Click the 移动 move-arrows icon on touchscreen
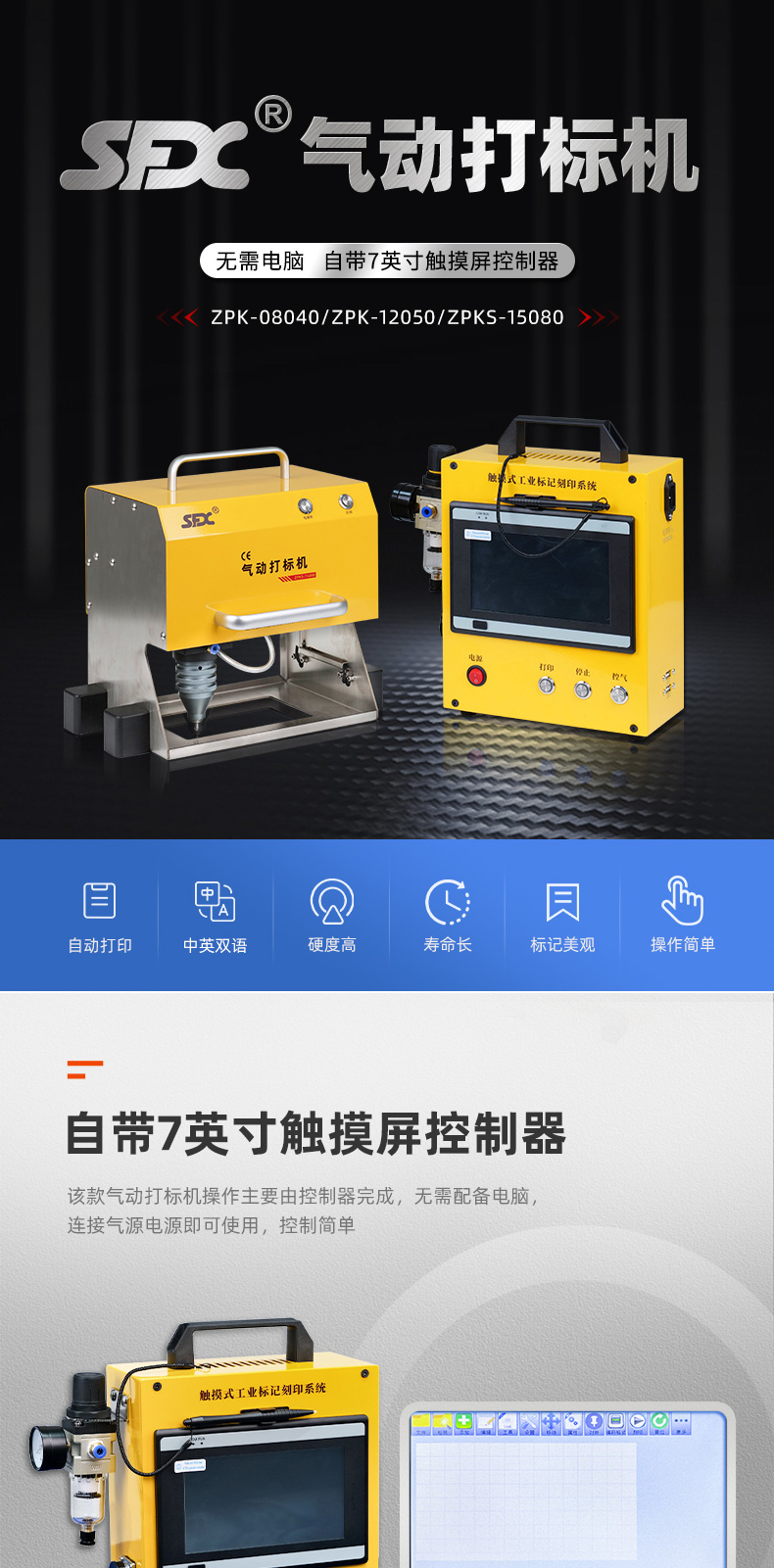The image size is (774, 1568). 550,1422
